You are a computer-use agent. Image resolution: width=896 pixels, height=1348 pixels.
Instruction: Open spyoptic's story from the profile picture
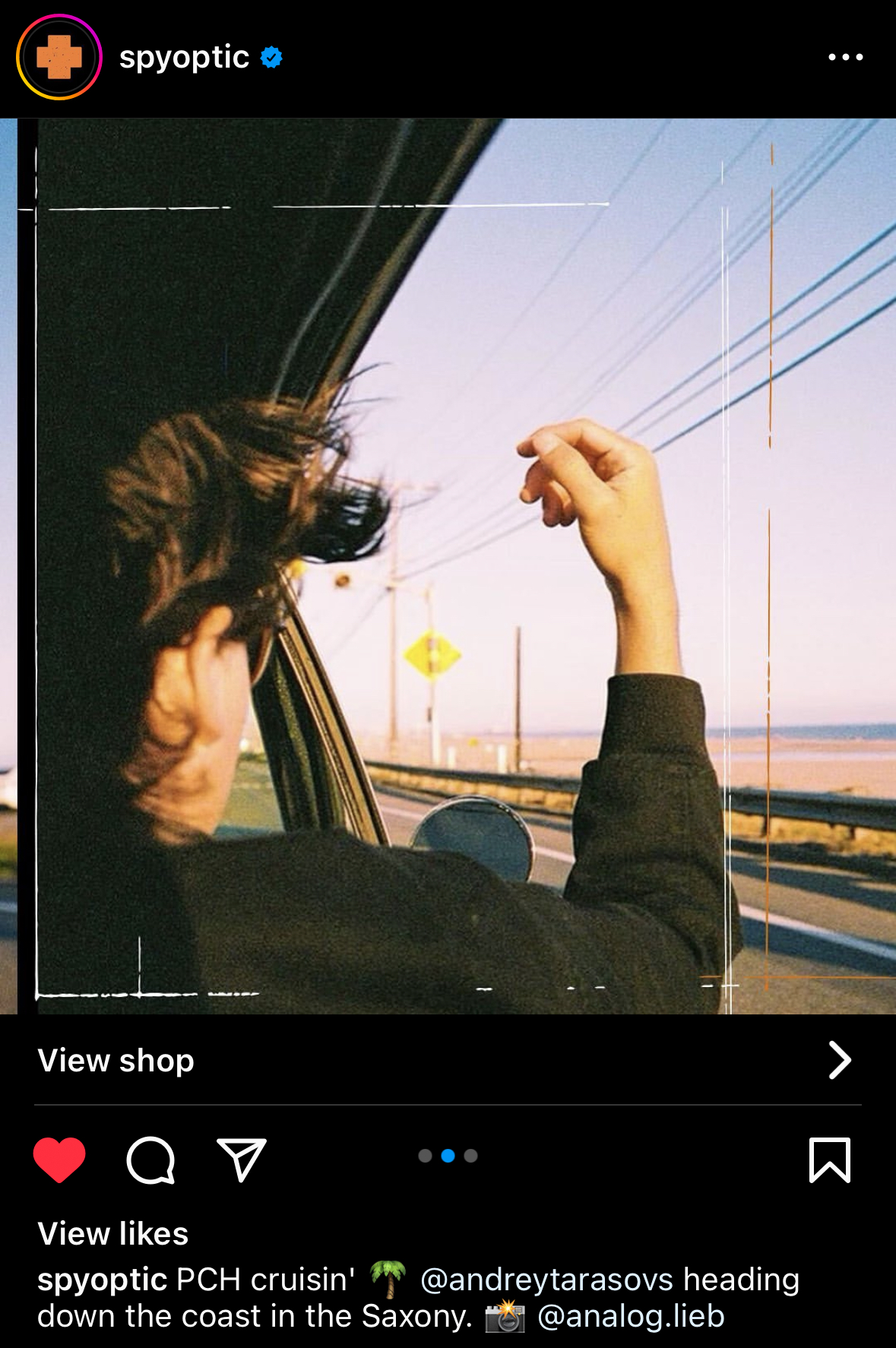click(x=59, y=57)
